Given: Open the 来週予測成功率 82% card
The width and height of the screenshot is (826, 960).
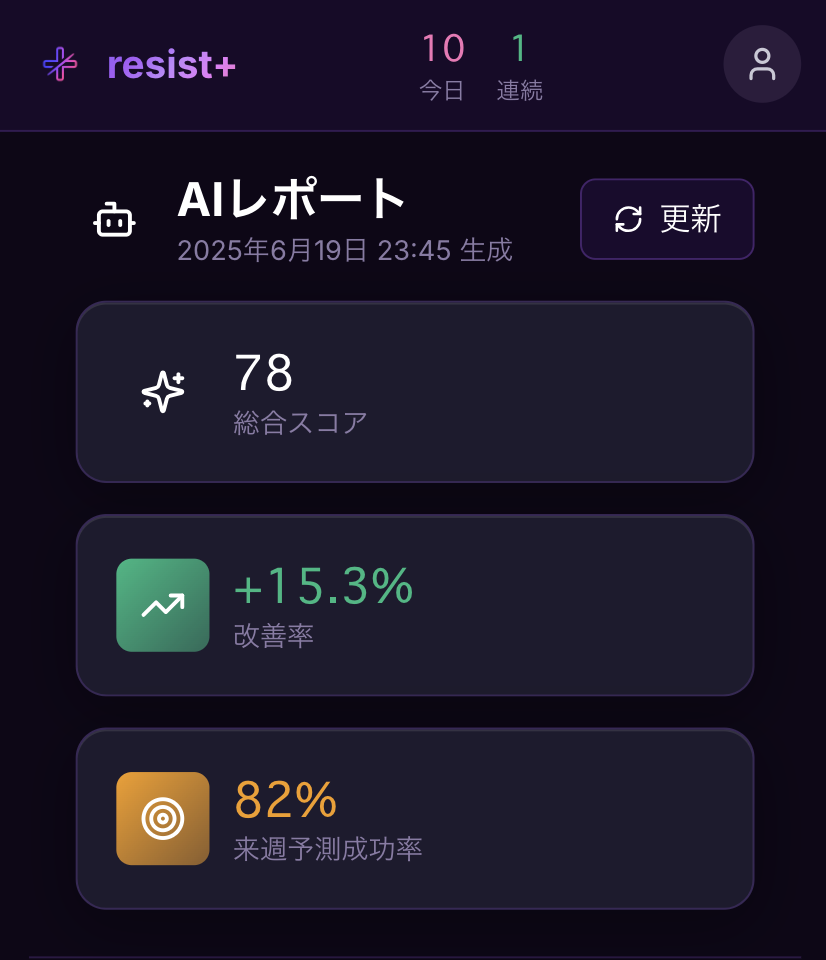Looking at the screenshot, I should pos(414,818).
